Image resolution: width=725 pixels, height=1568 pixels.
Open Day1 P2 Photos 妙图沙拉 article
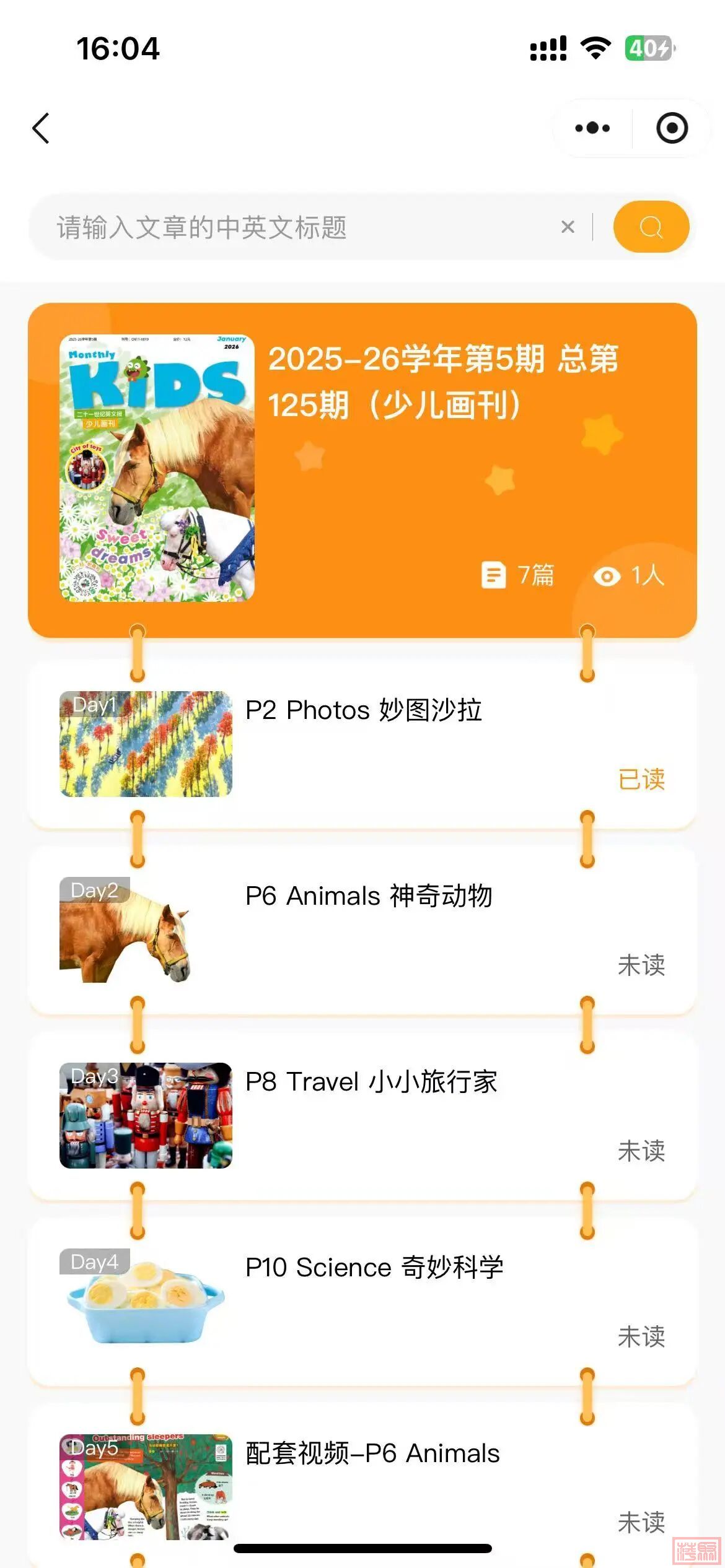[362, 743]
